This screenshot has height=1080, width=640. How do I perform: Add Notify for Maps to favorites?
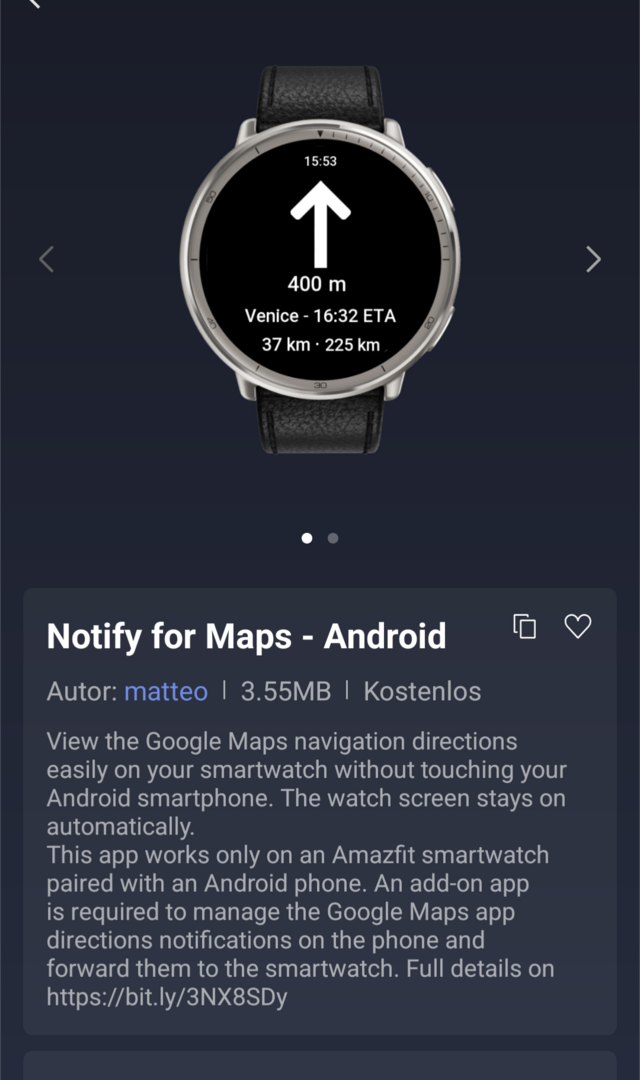coord(578,626)
